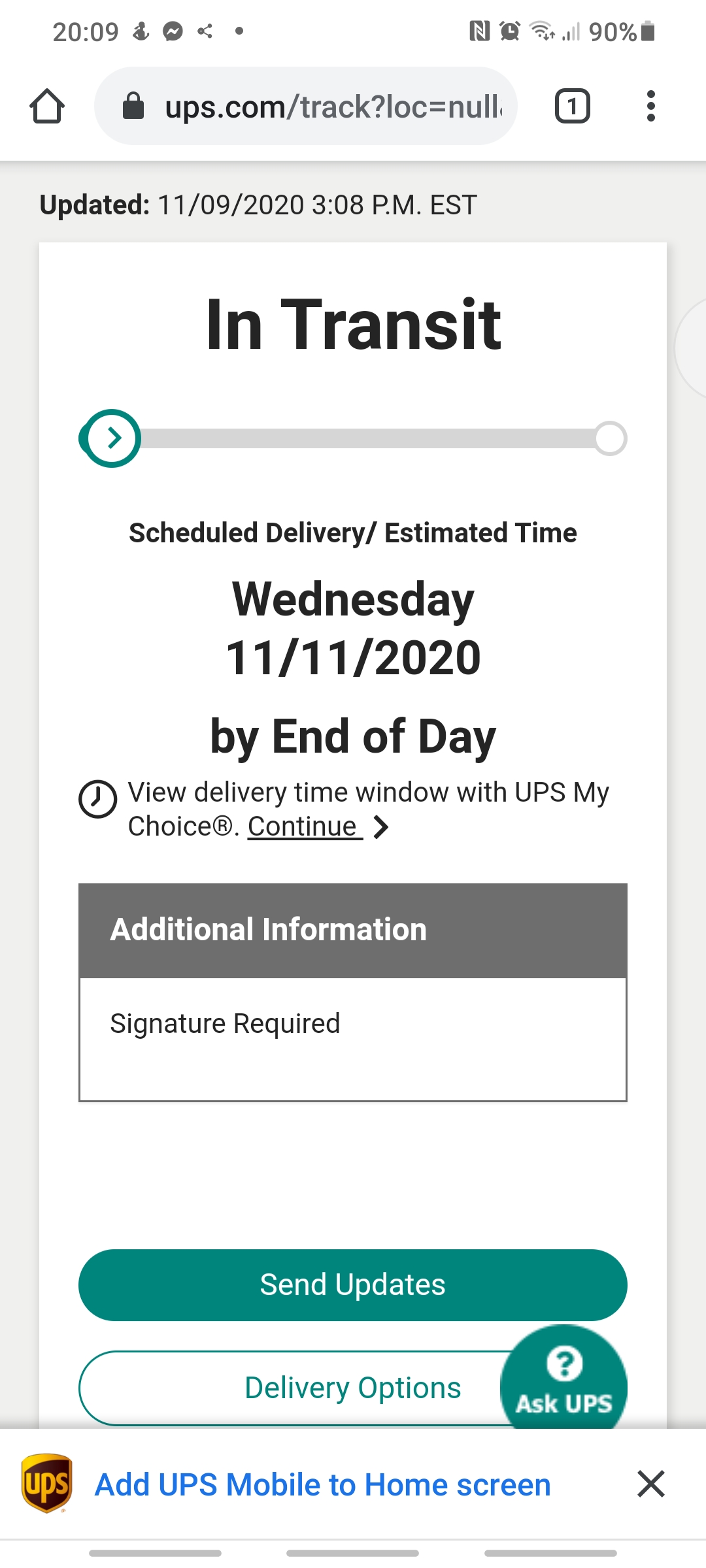Image resolution: width=706 pixels, height=1568 pixels.
Task: Tap the padlock security icon in address bar
Action: click(x=133, y=105)
